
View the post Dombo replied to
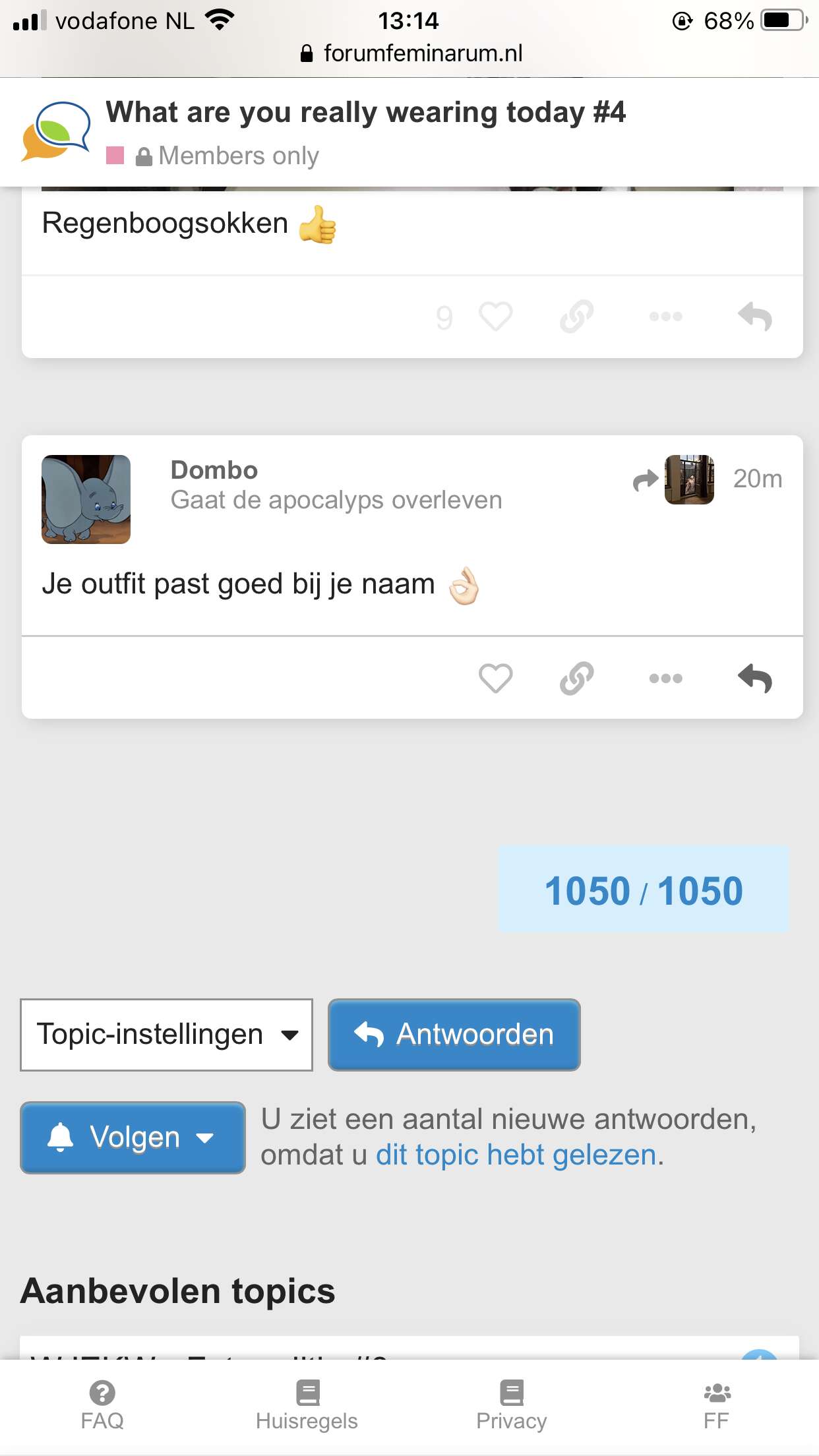674,479
